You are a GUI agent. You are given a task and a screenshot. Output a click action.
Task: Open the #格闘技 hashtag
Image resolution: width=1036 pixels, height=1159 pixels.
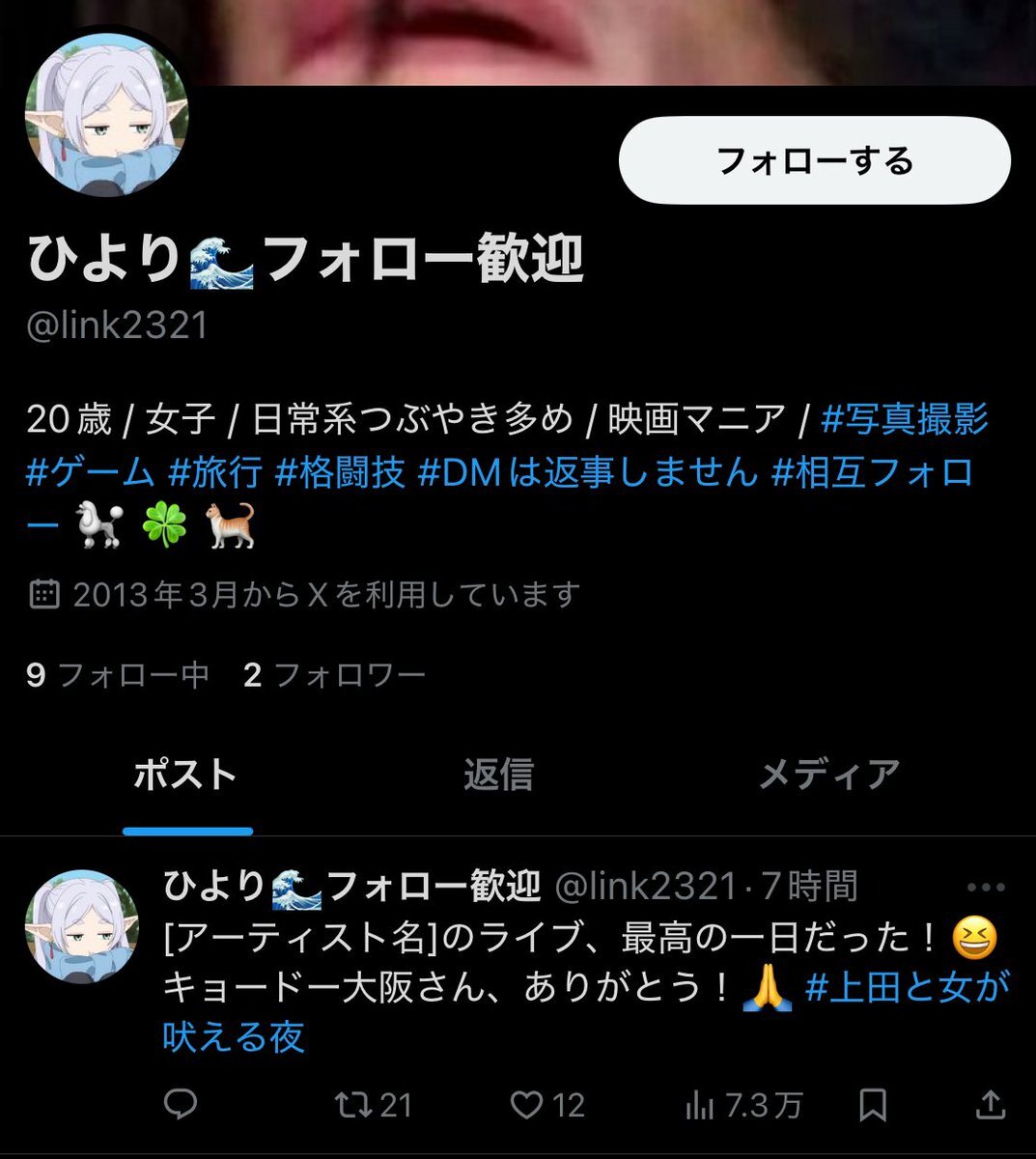point(340,473)
